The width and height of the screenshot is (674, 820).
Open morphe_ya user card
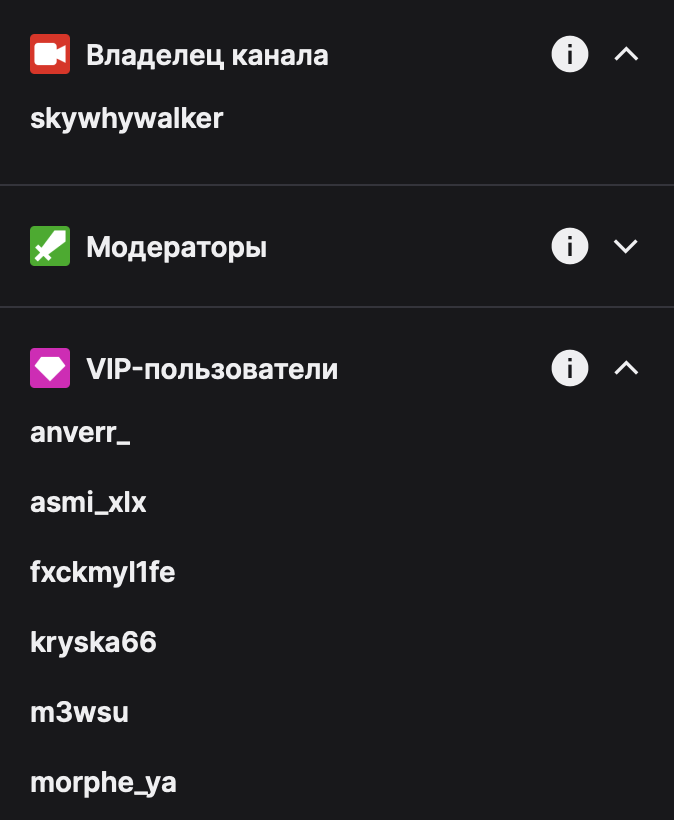tap(103, 783)
